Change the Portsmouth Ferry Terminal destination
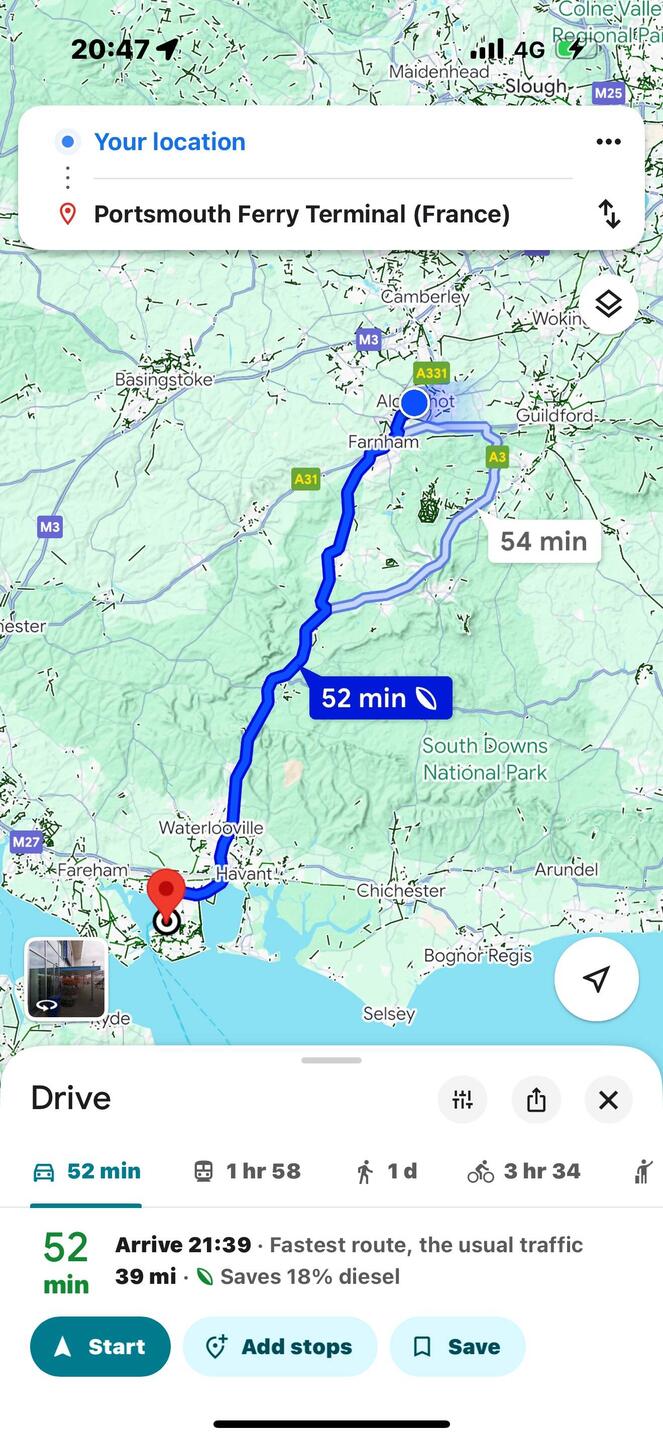Image resolution: width=663 pixels, height=1440 pixels. (x=301, y=214)
